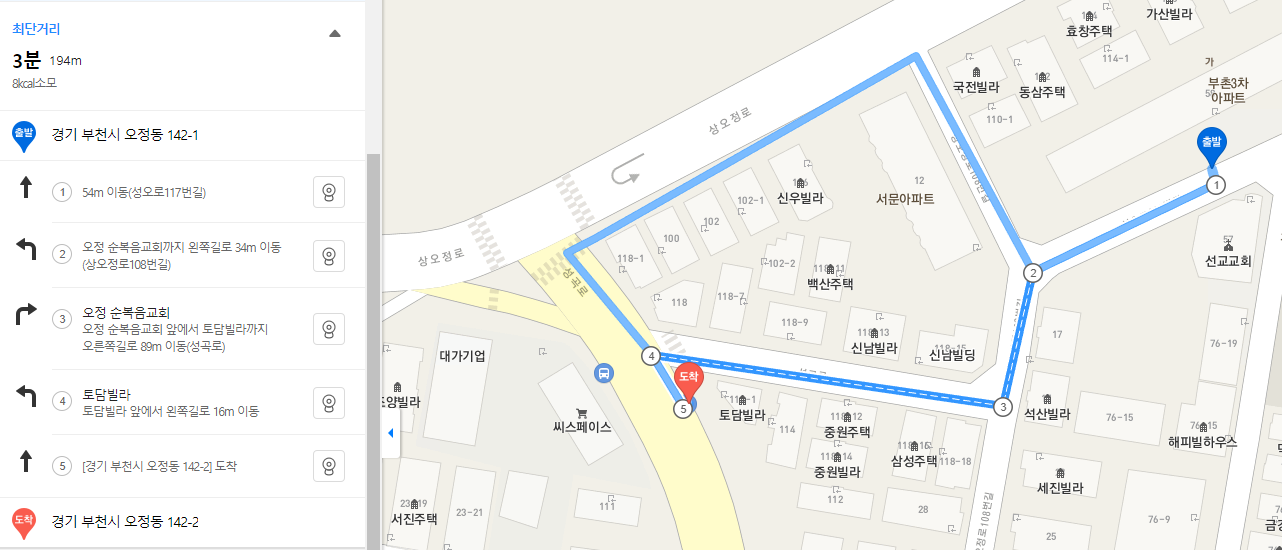Open street view for step 3 오정 순복음교회
Image resolution: width=1282 pixels, height=550 pixels.
click(x=328, y=328)
